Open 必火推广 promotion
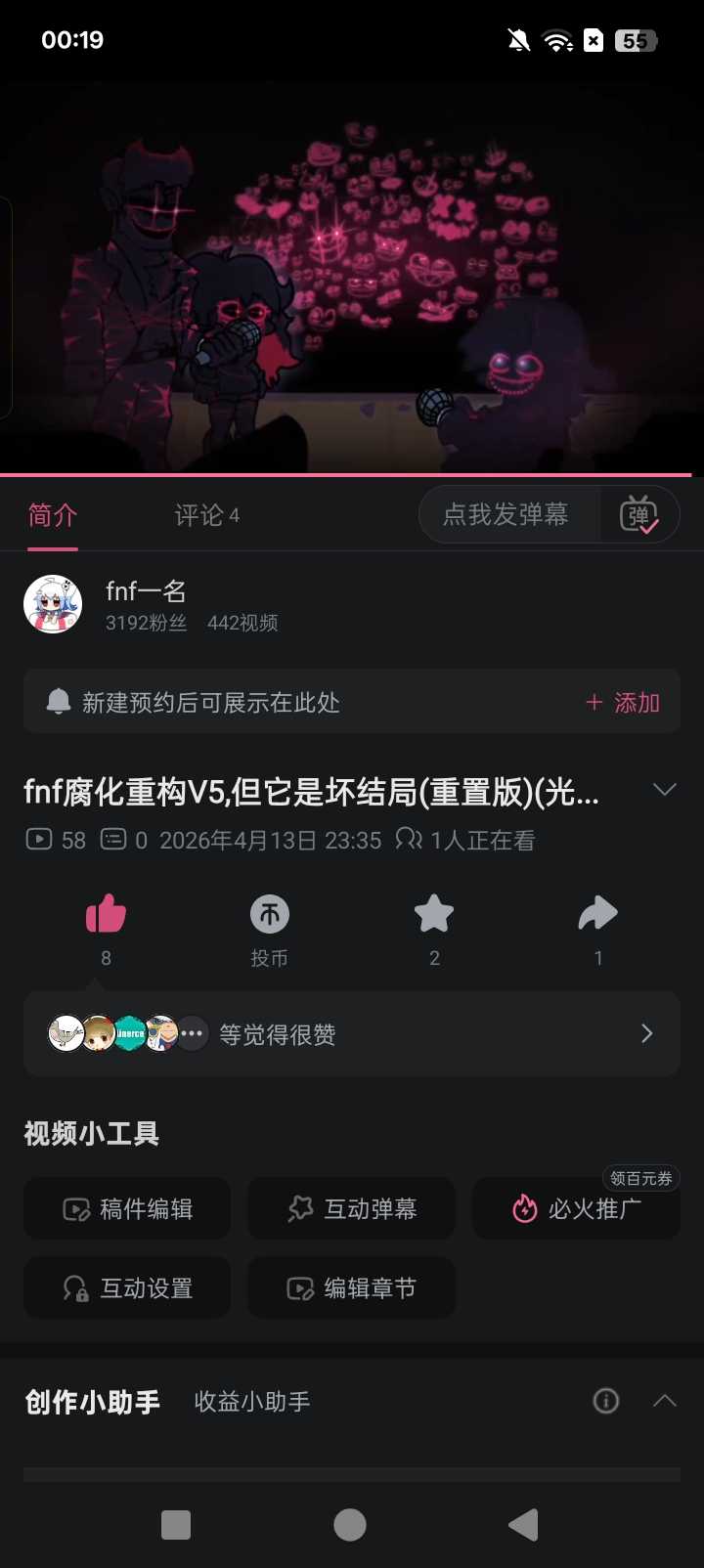Screen dimensions: 704x1568 (577, 1209)
